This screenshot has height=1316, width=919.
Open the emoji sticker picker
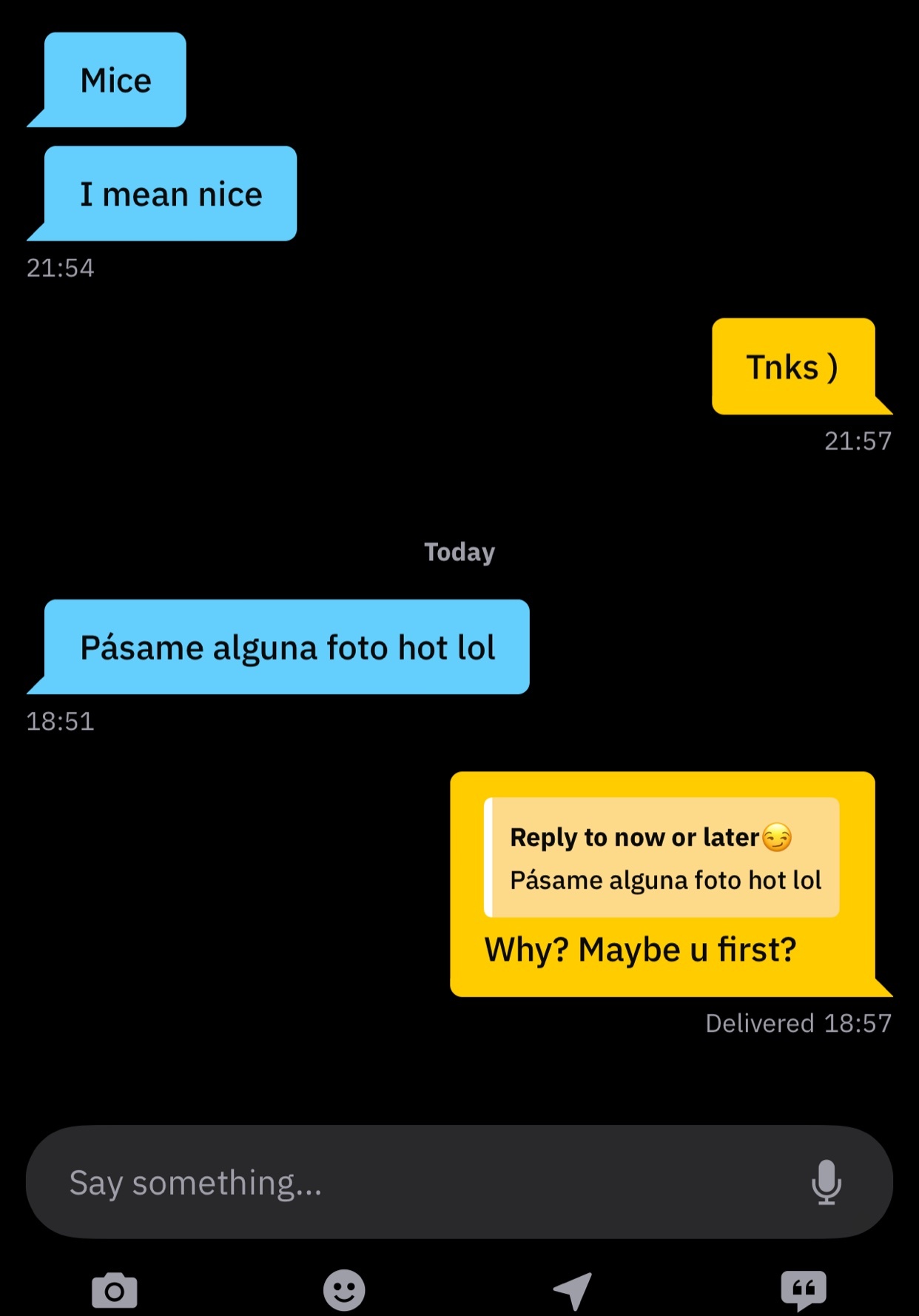tap(344, 1291)
